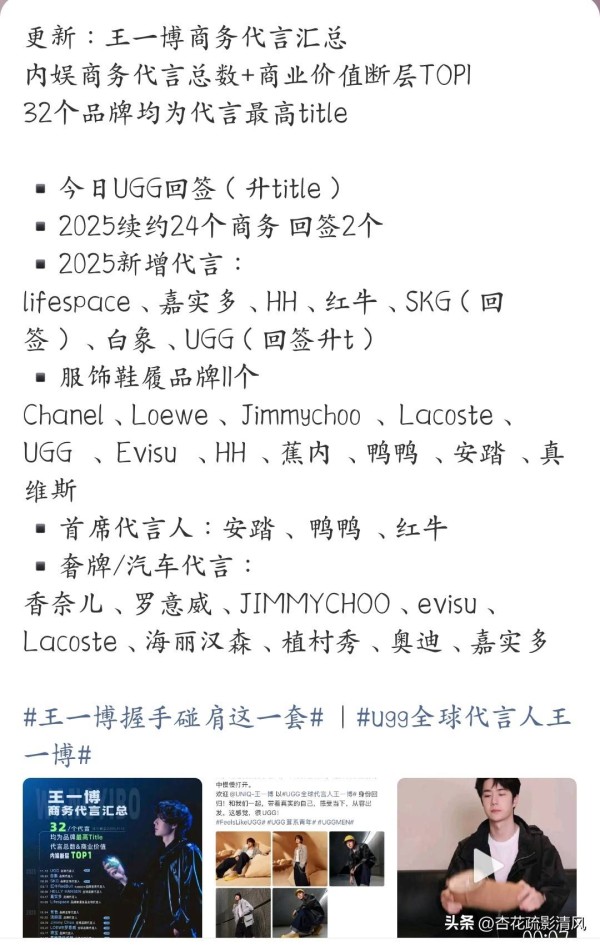Image resolution: width=600 pixels, height=945 pixels.
Task: Open the #王一博握手碰肩这一套# hashtag
Action: pos(174,718)
